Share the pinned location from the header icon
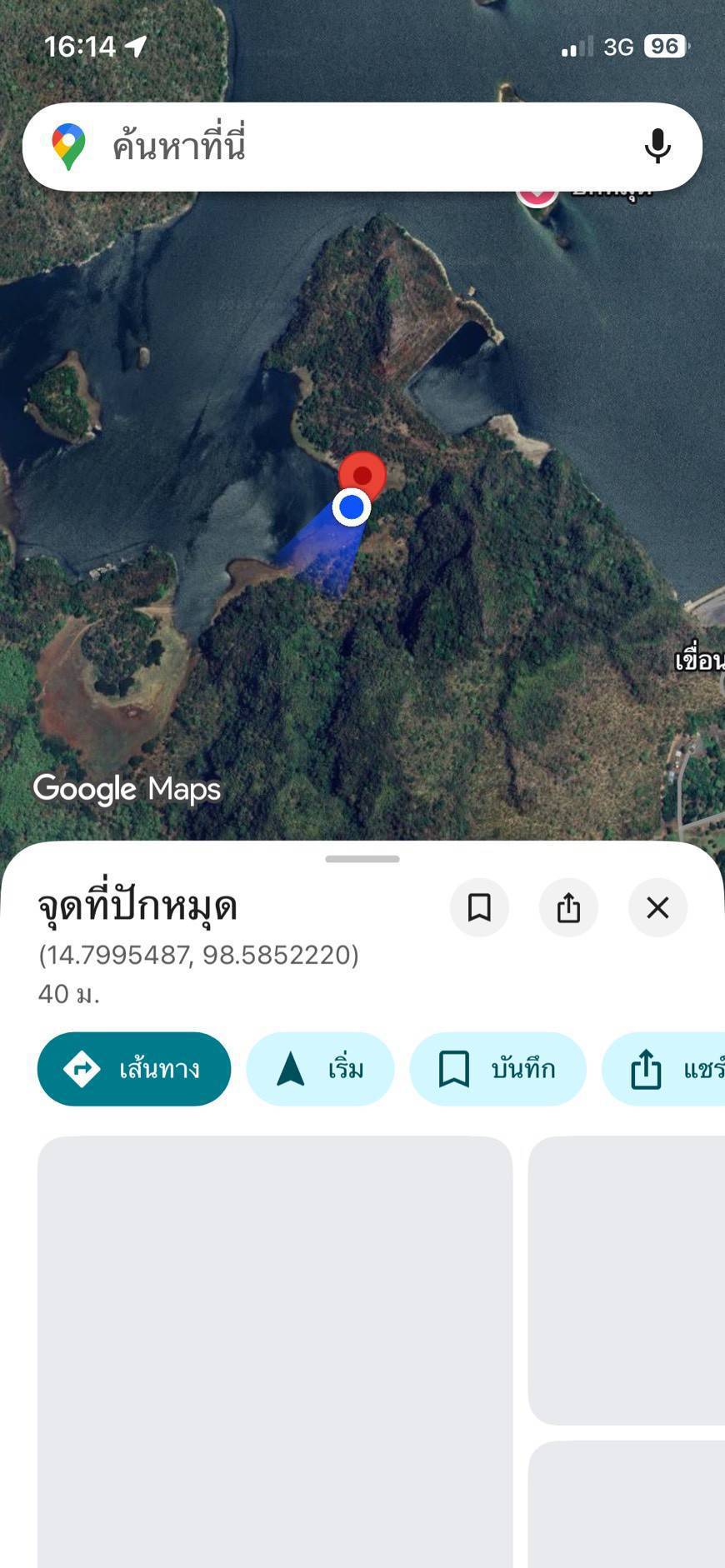Image resolution: width=725 pixels, height=1568 pixels. click(x=568, y=907)
